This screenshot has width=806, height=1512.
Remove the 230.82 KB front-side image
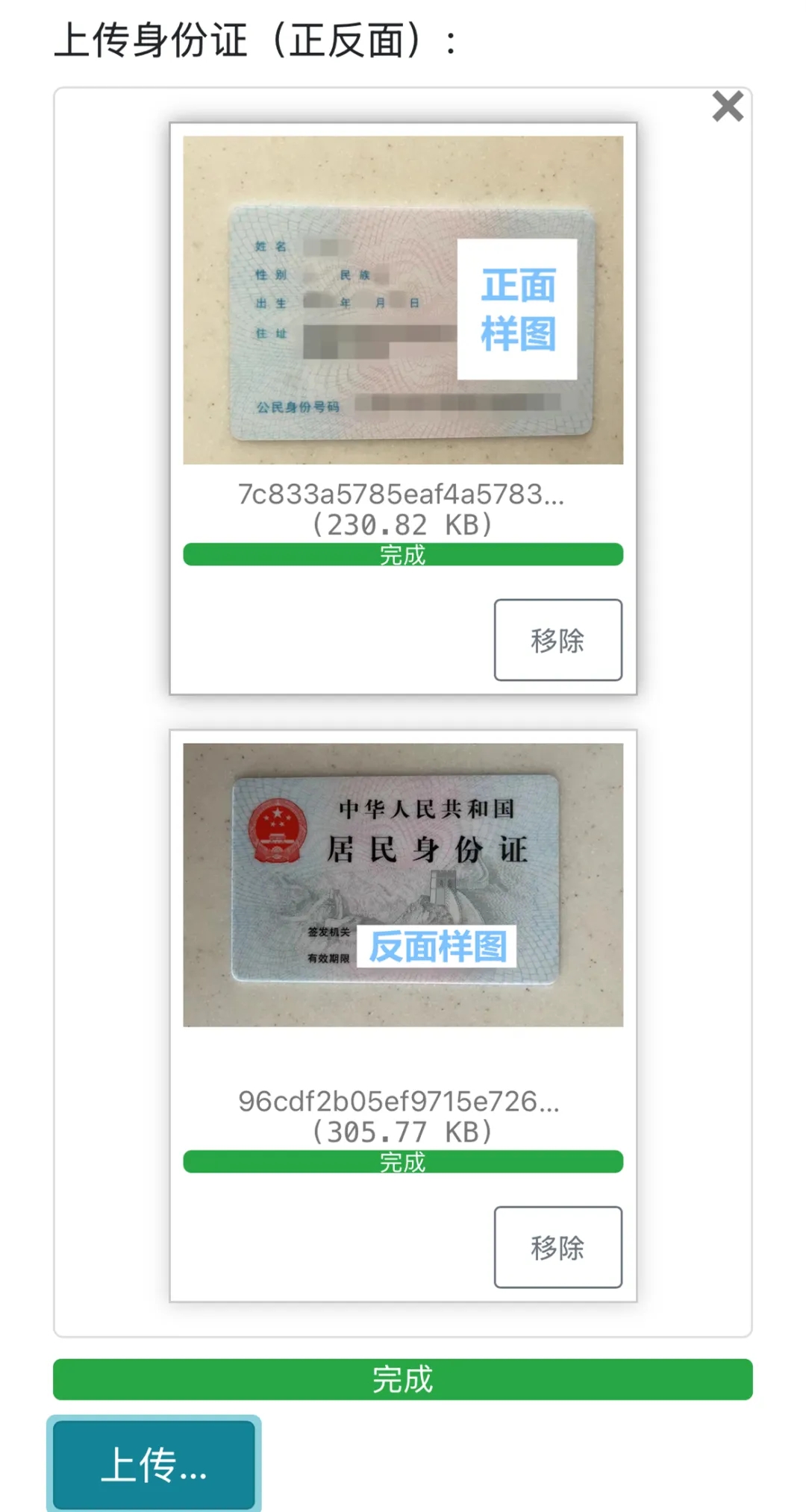click(x=557, y=640)
